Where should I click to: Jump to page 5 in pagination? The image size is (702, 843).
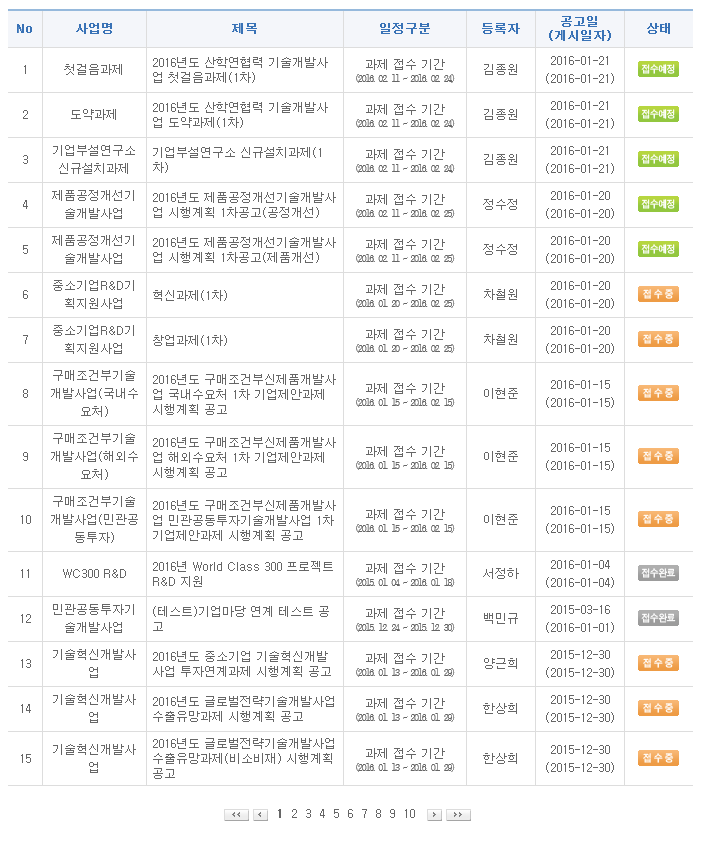click(337, 814)
